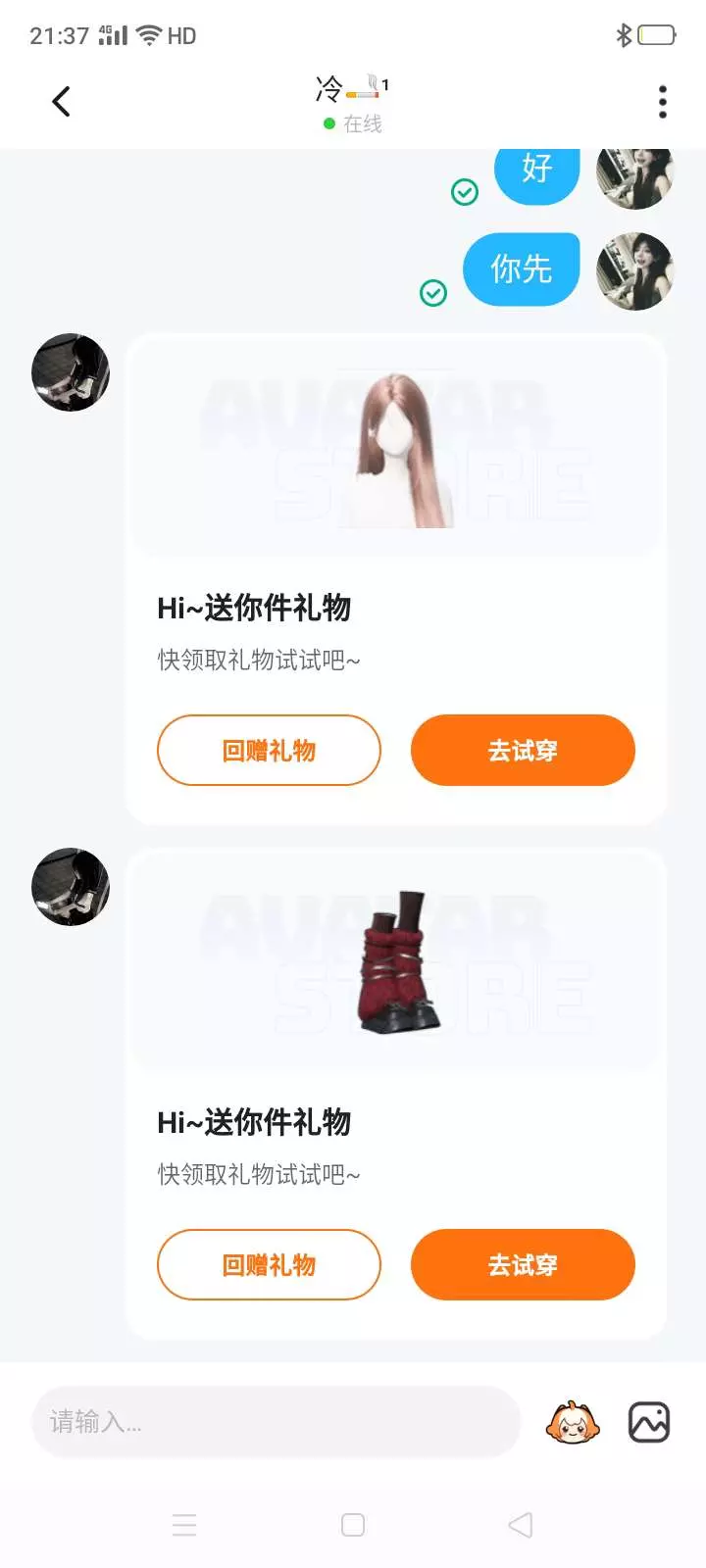Open sender's avatar beside the hair gift

coord(71,372)
